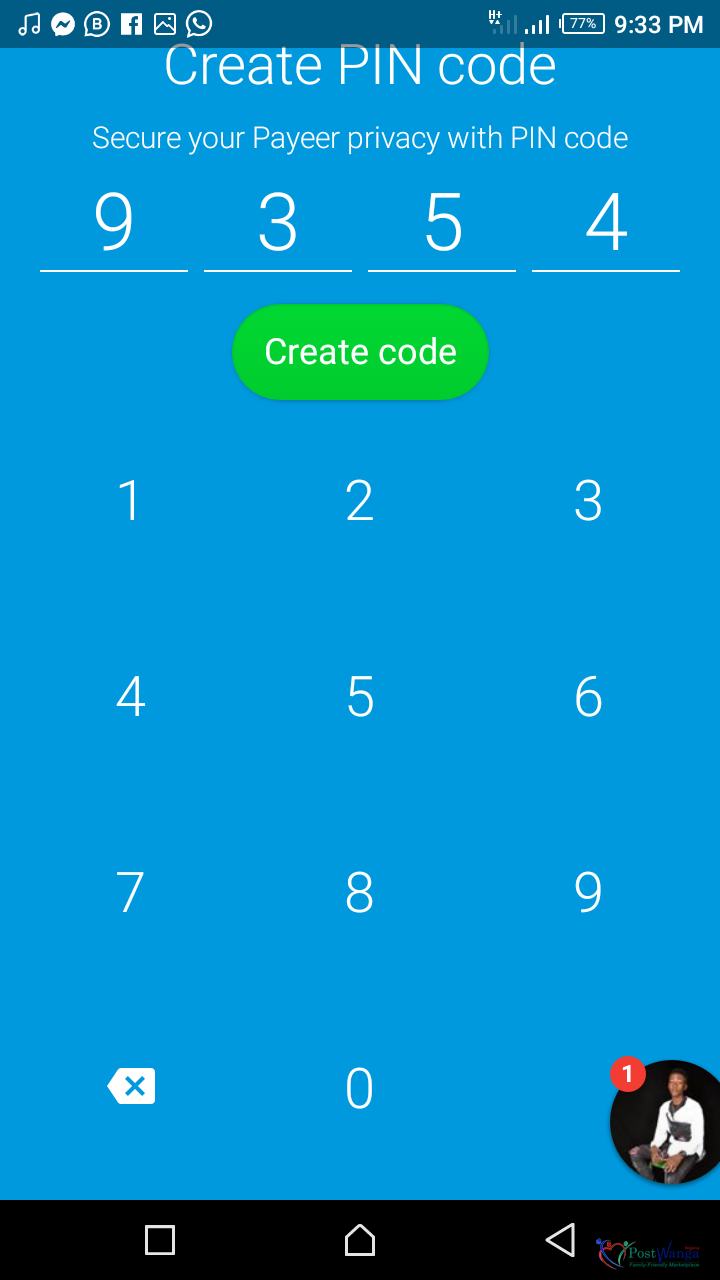This screenshot has width=720, height=1280.
Task: Select number 7 on the keypad
Action: click(x=130, y=892)
